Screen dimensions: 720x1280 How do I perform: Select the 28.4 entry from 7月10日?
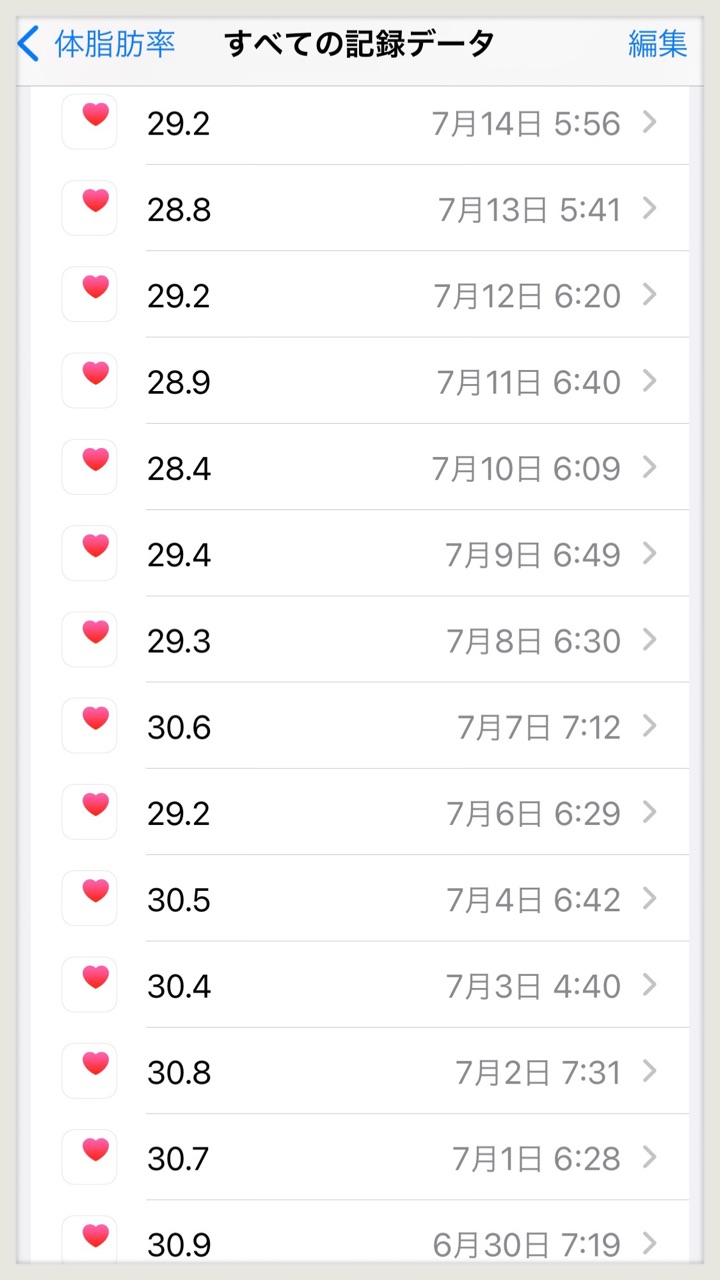click(x=400, y=468)
